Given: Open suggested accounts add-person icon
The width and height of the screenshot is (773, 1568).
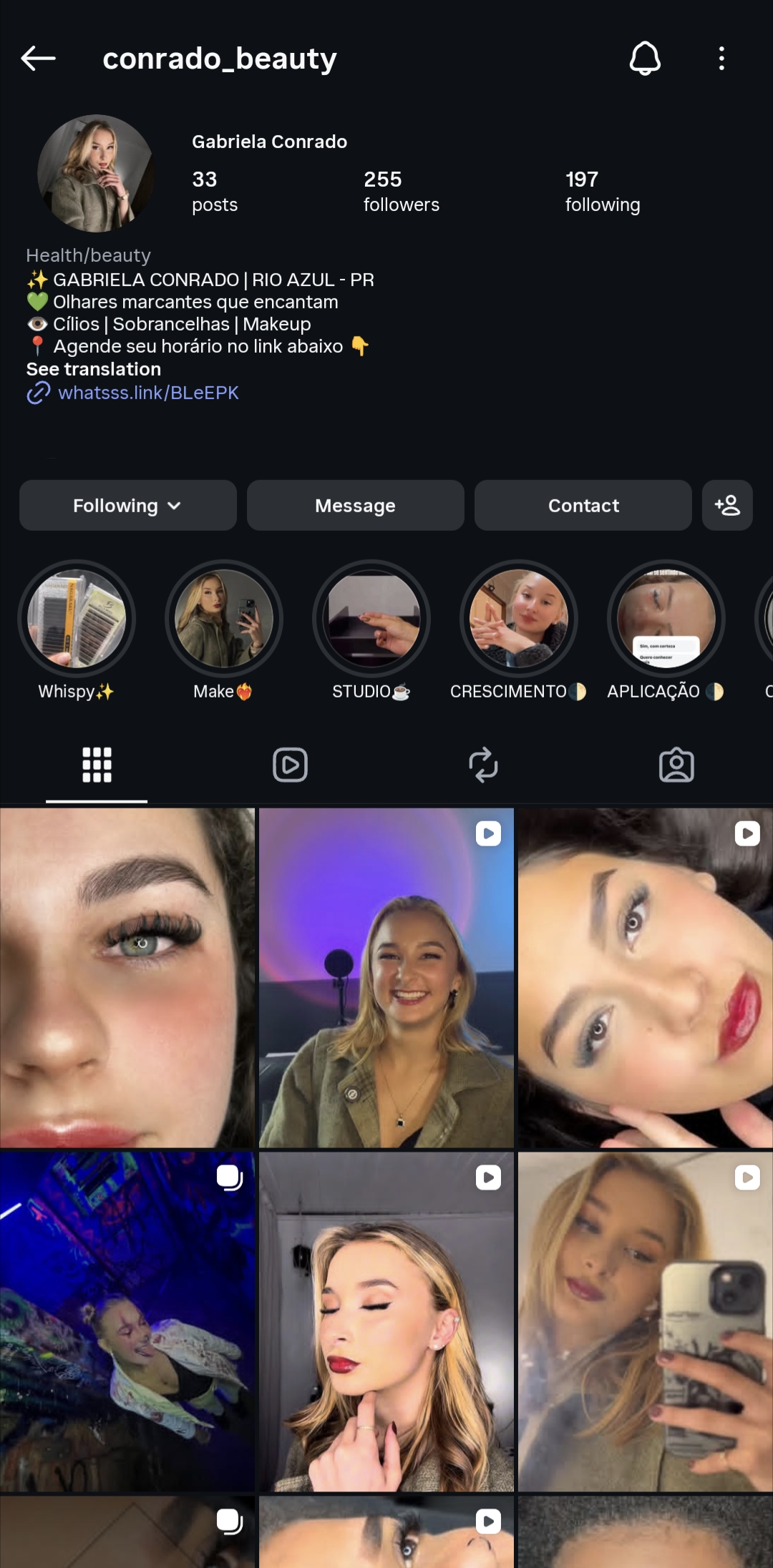Looking at the screenshot, I should coord(727,506).
